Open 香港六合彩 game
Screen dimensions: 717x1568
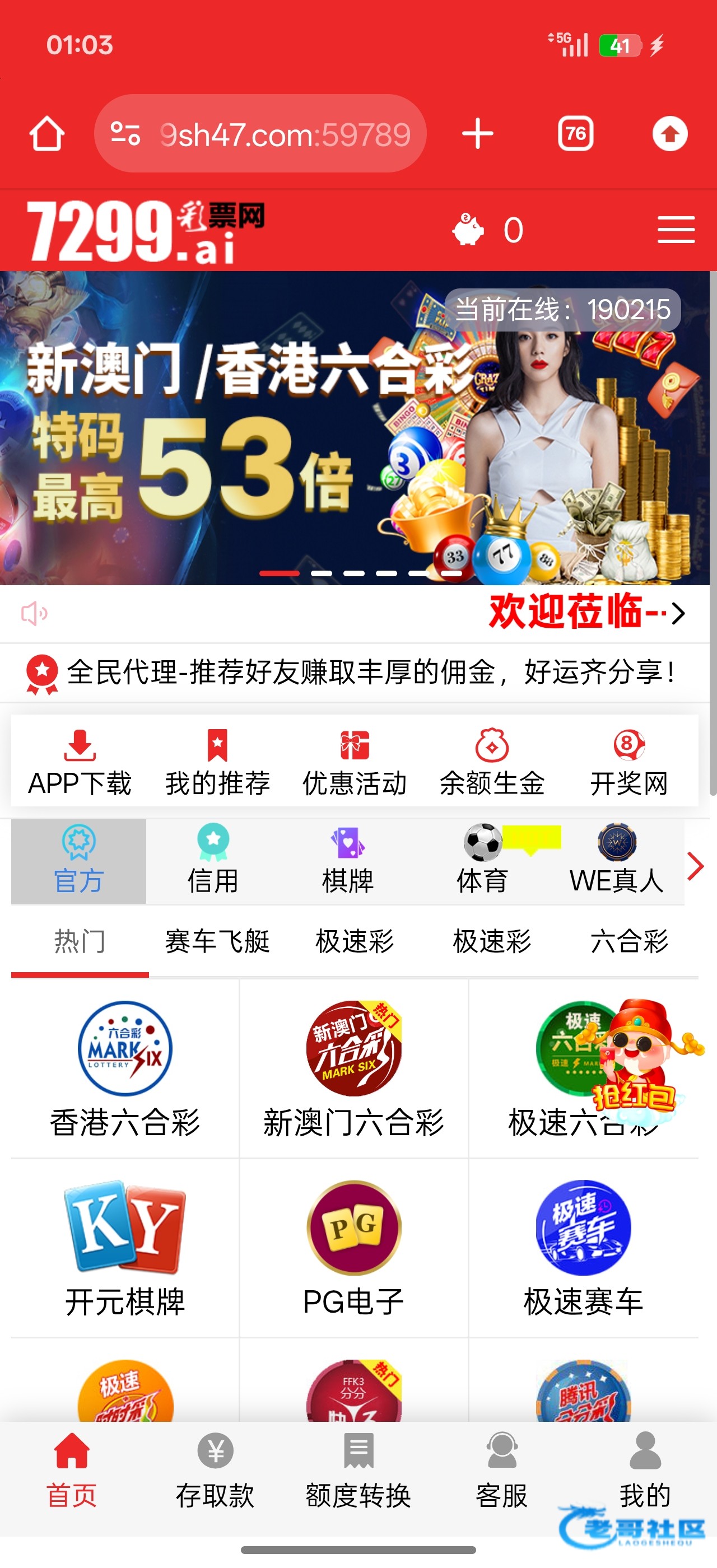coord(125,1070)
